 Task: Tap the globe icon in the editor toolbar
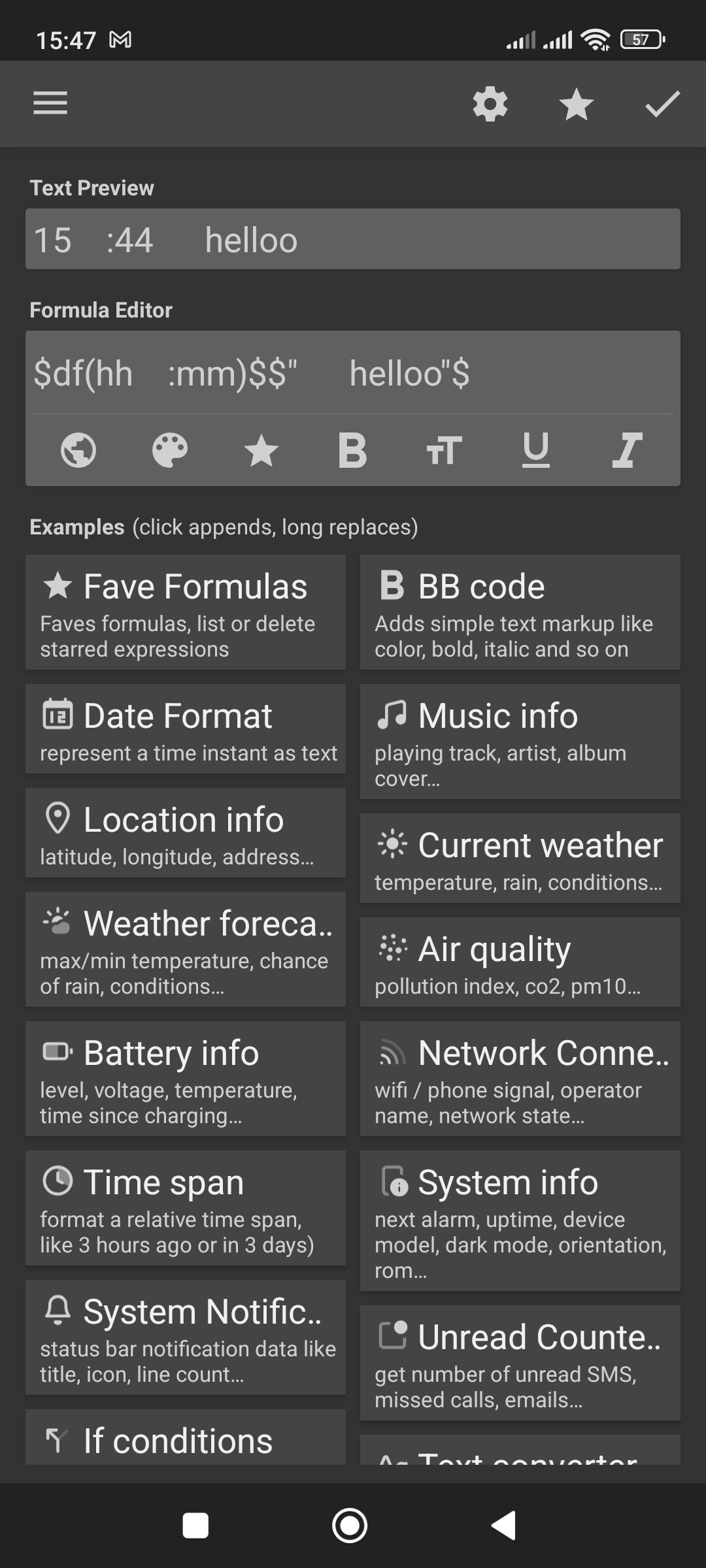(x=78, y=450)
